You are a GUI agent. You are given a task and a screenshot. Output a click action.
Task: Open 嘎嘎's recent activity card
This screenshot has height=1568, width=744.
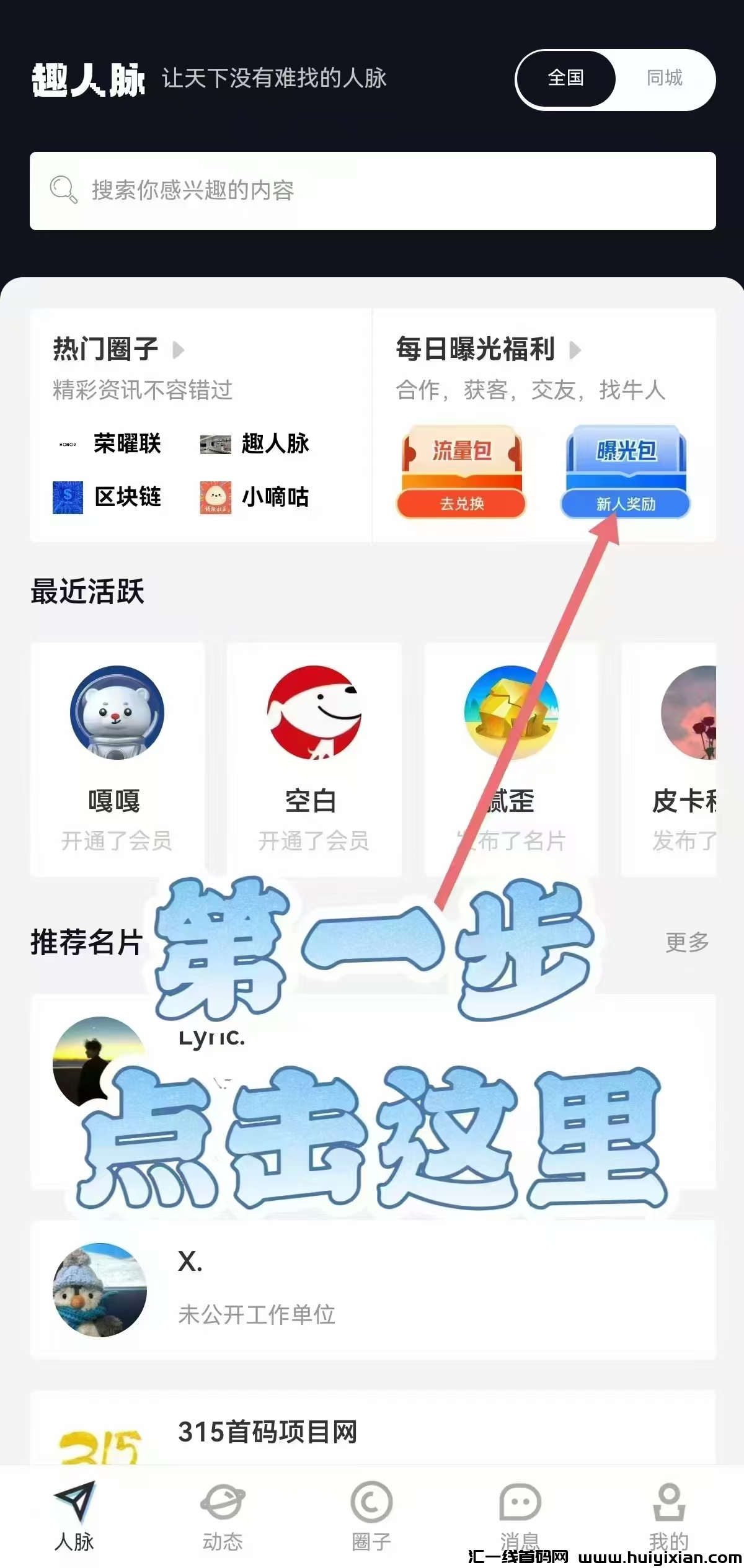[x=117, y=758]
